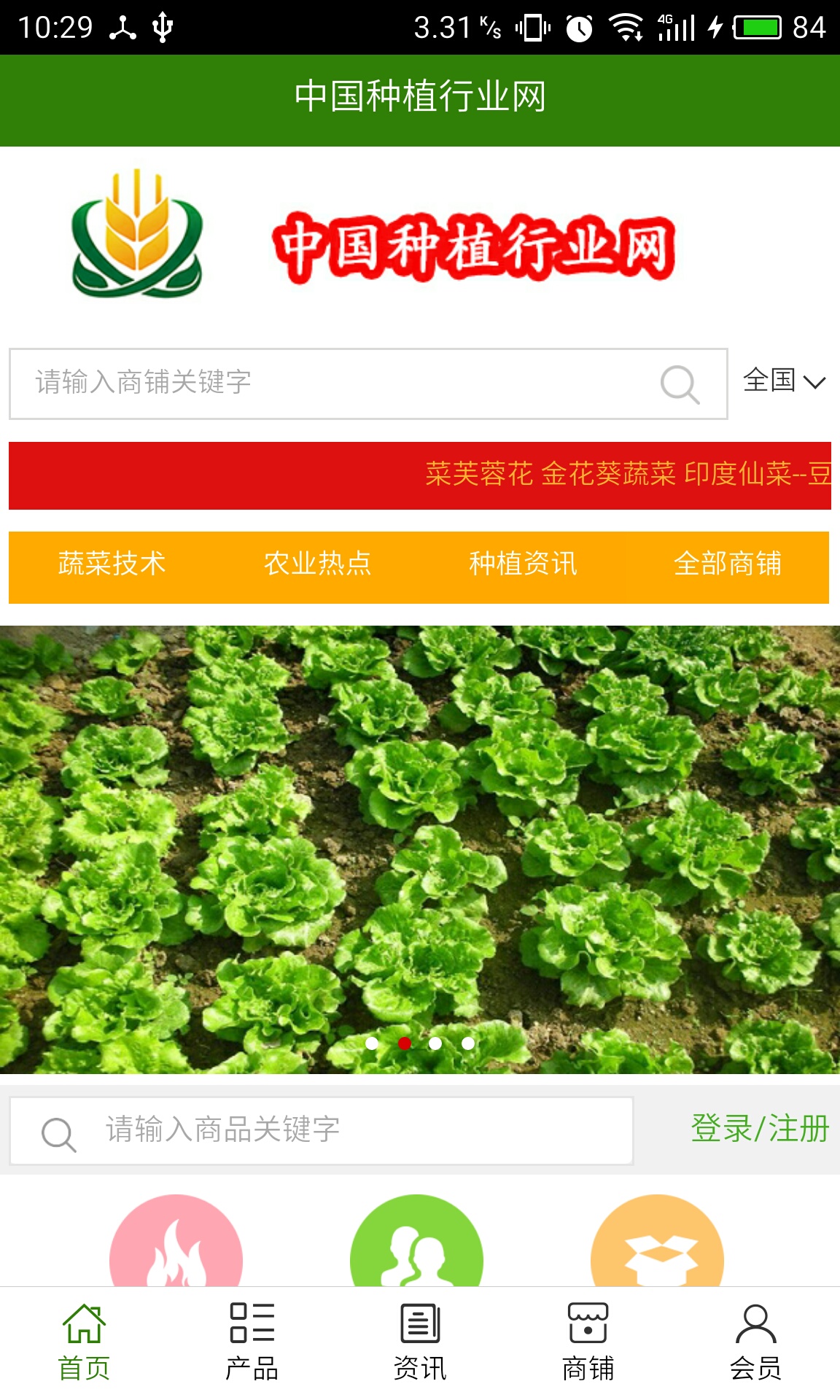
Task: Switch to the 商铺 tab
Action: [588, 1343]
